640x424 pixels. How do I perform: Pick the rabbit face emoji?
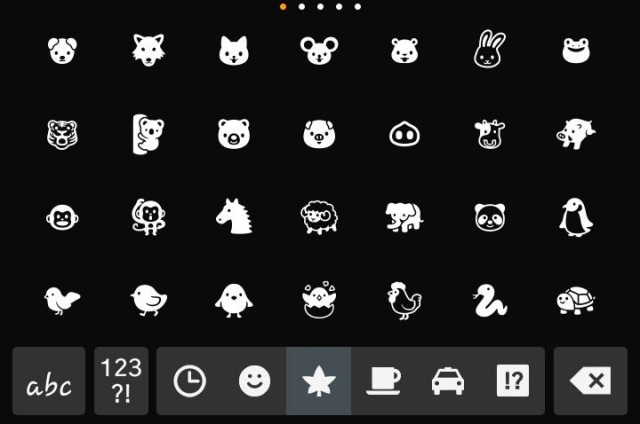(x=489, y=50)
